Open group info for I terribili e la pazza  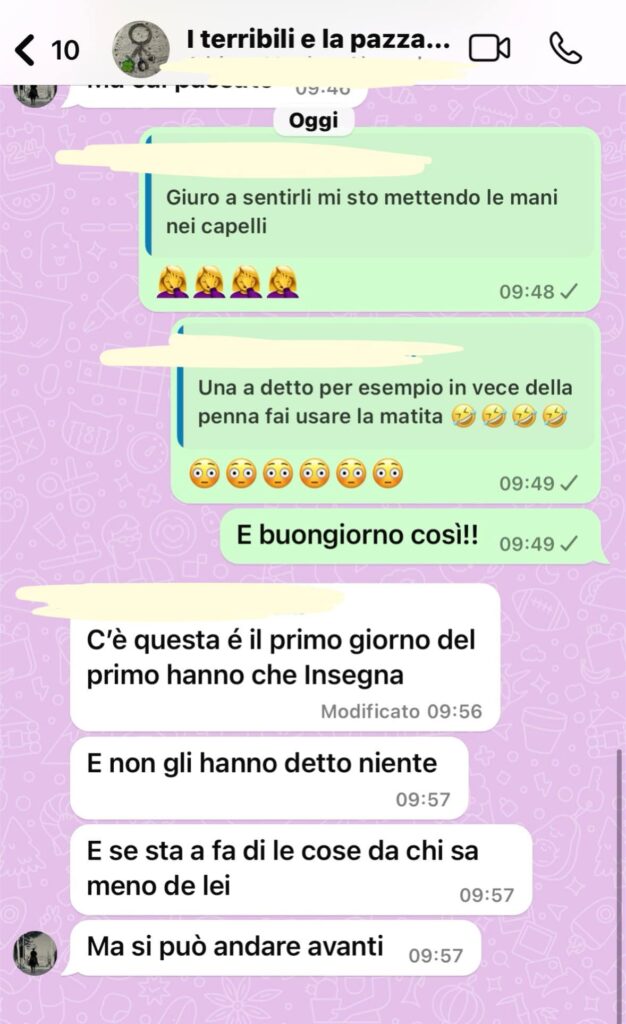click(317, 42)
